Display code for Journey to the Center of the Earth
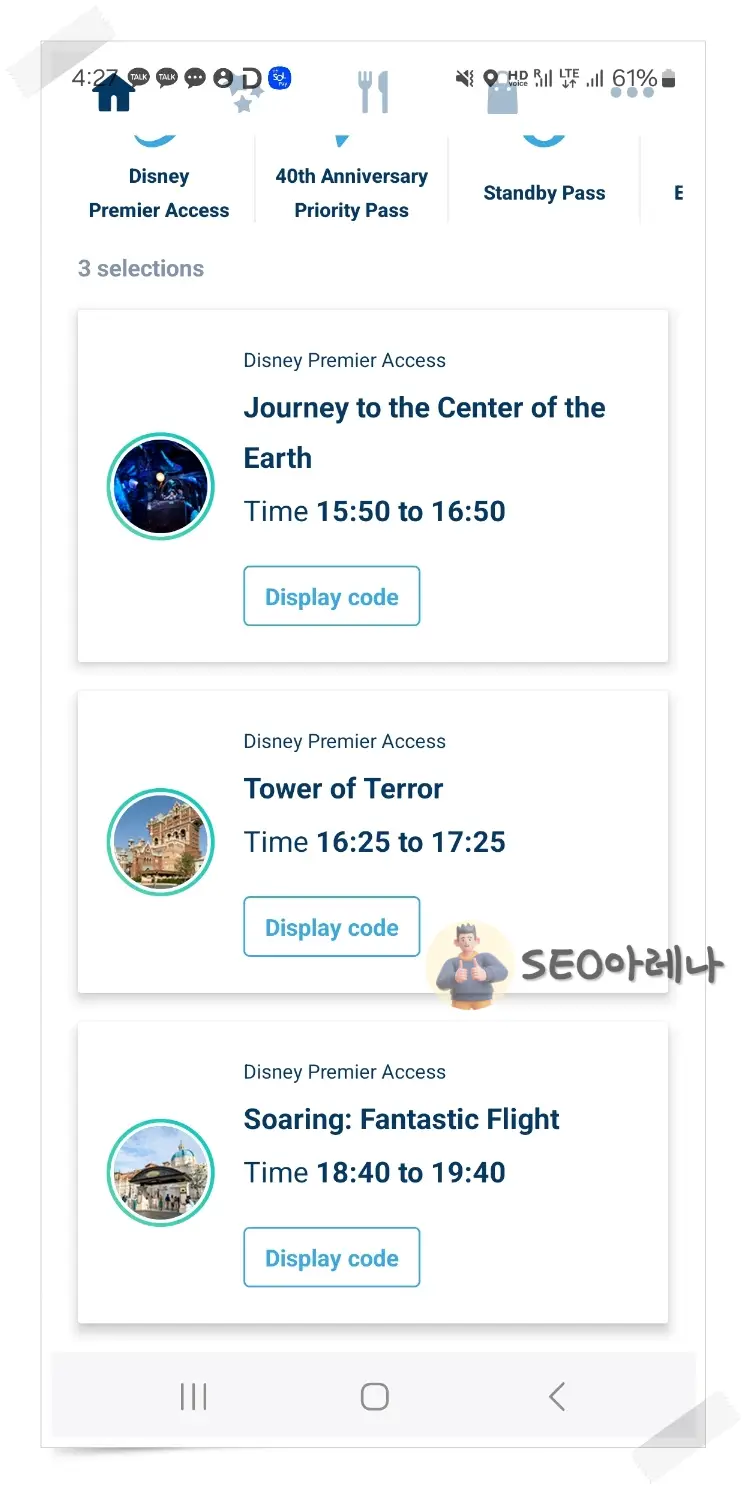 [332, 597]
